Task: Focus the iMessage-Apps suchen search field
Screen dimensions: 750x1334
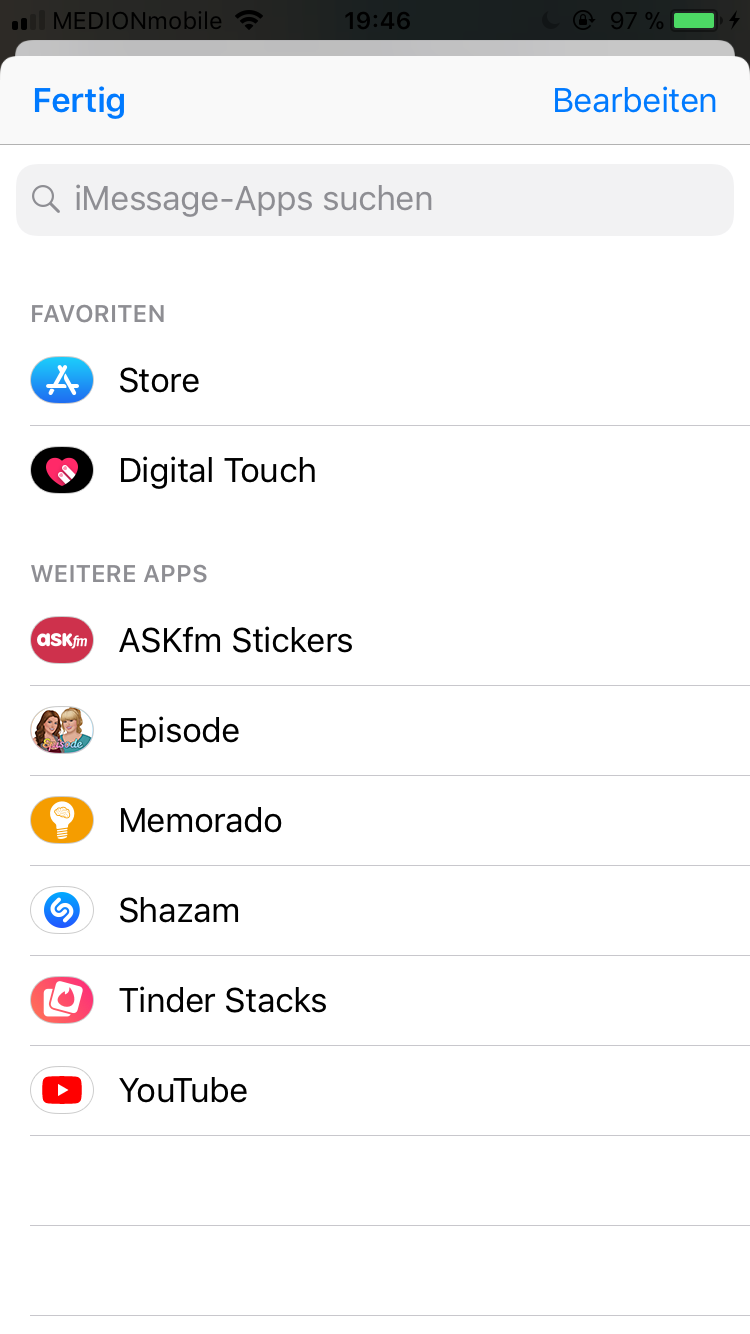Action: click(x=375, y=199)
